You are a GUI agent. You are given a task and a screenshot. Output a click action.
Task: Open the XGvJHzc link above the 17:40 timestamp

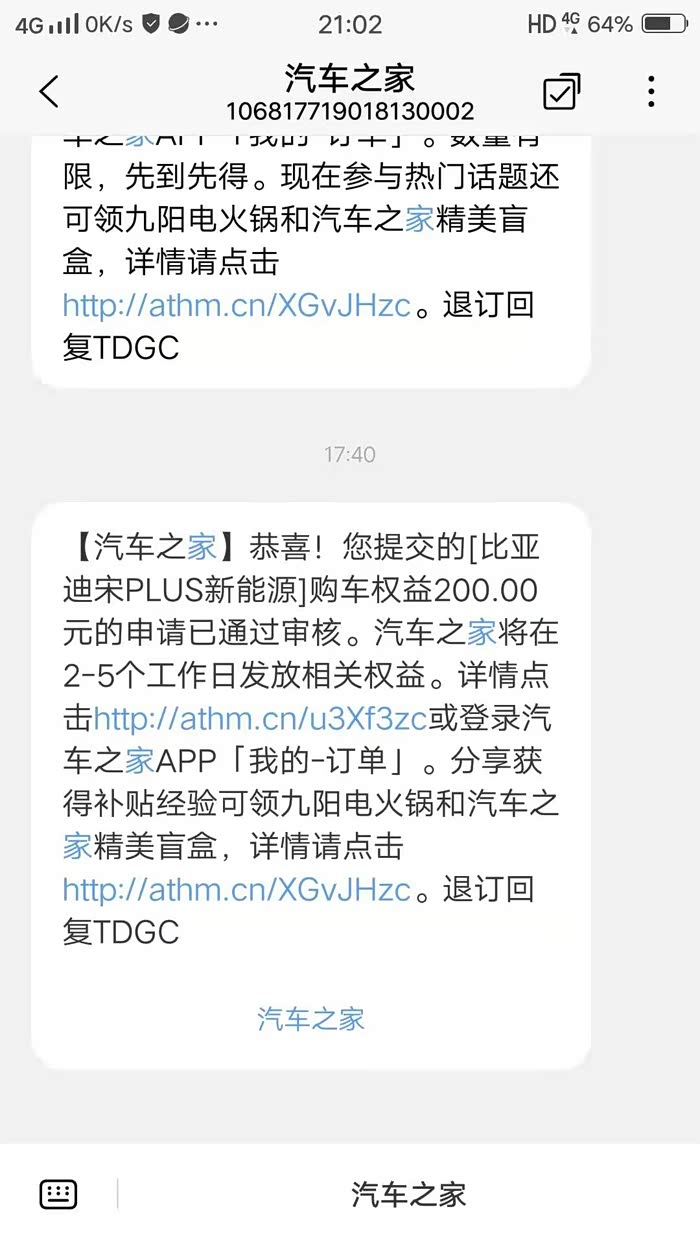(x=237, y=305)
